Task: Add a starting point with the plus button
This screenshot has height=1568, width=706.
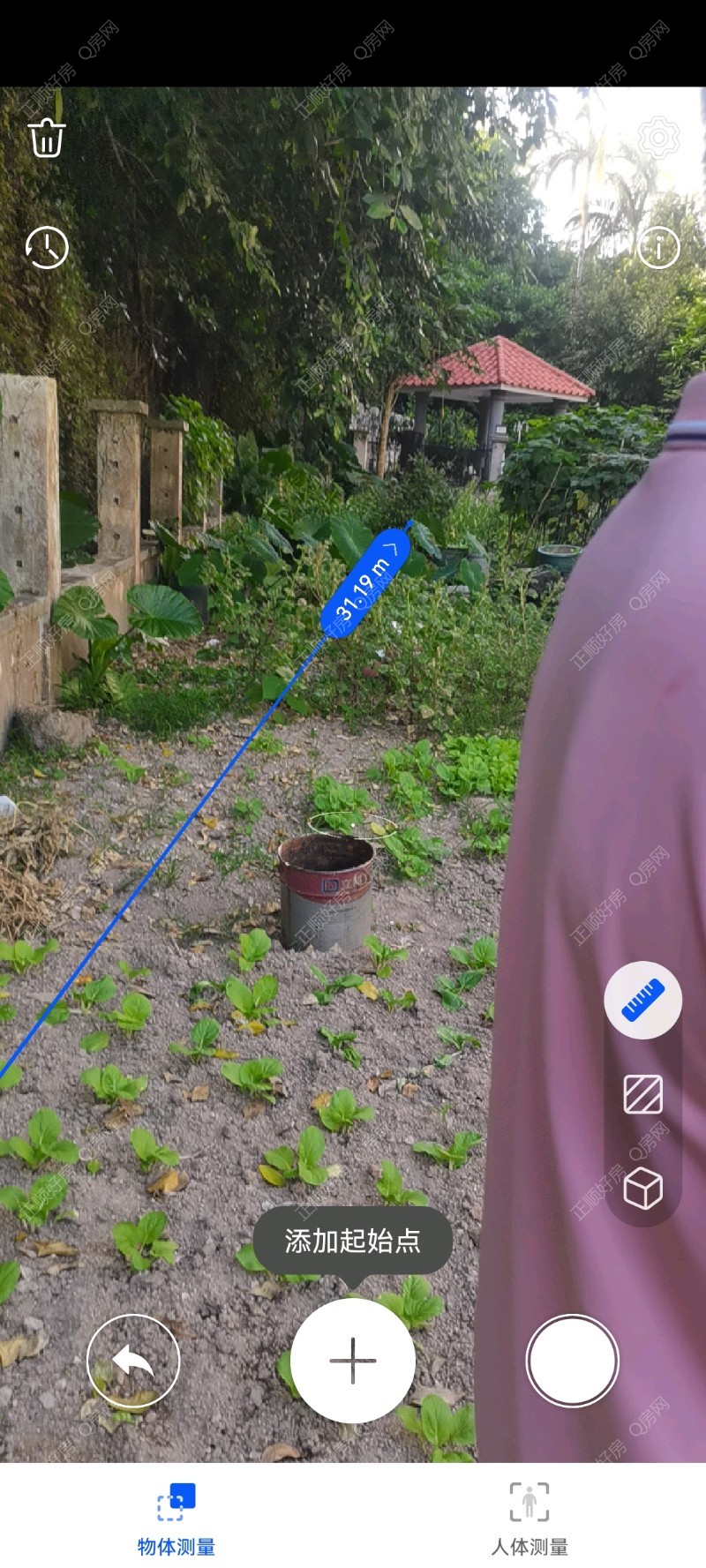Action: (353, 1360)
